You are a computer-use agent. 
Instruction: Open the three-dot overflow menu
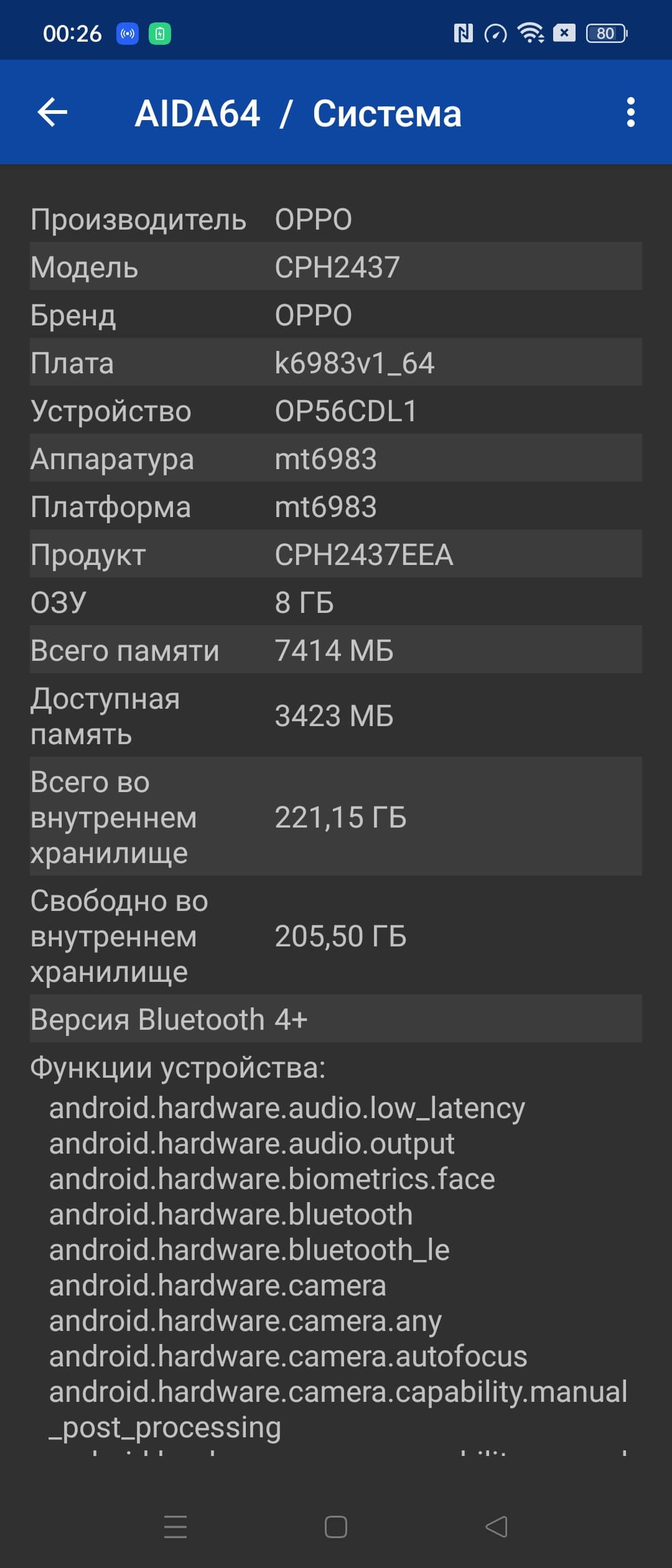coord(630,113)
